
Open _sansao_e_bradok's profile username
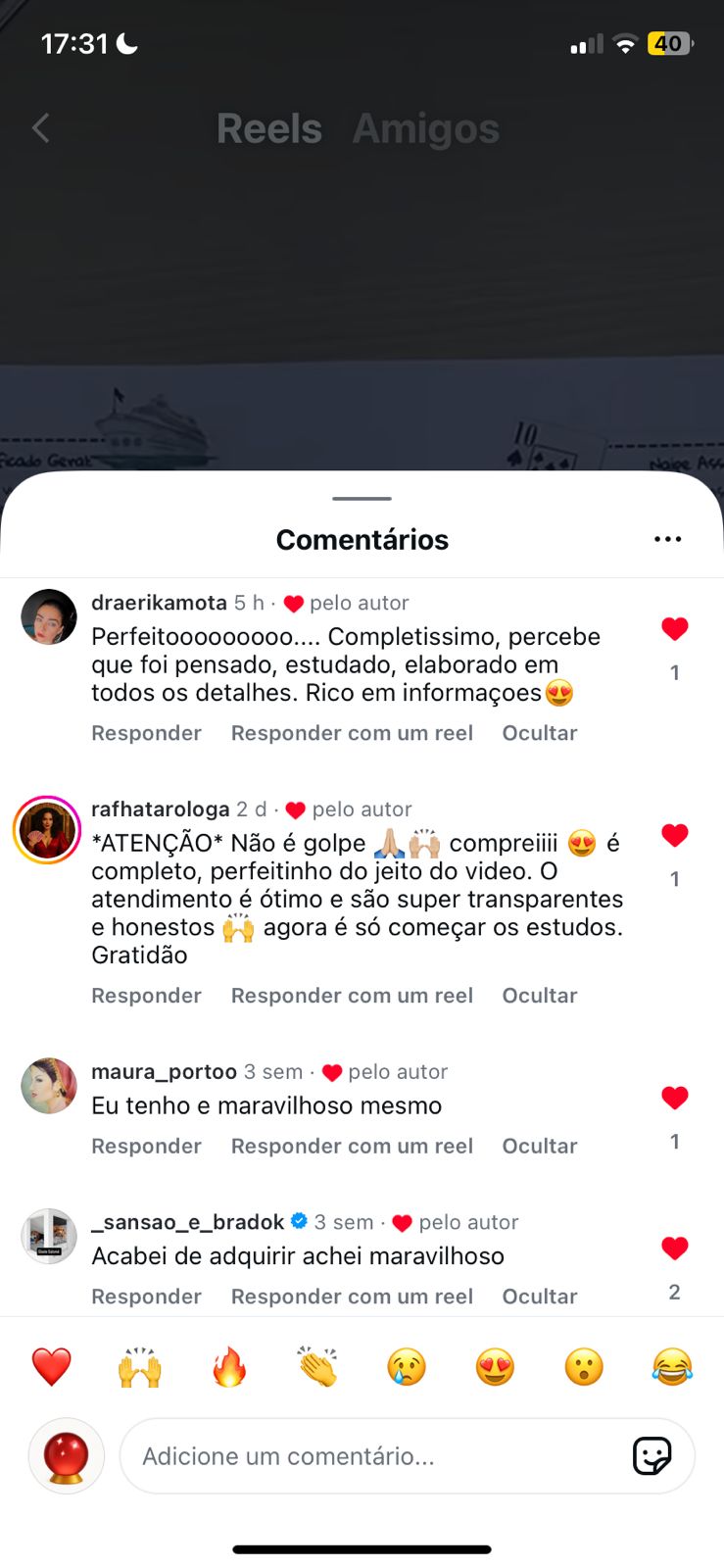[x=187, y=1222]
